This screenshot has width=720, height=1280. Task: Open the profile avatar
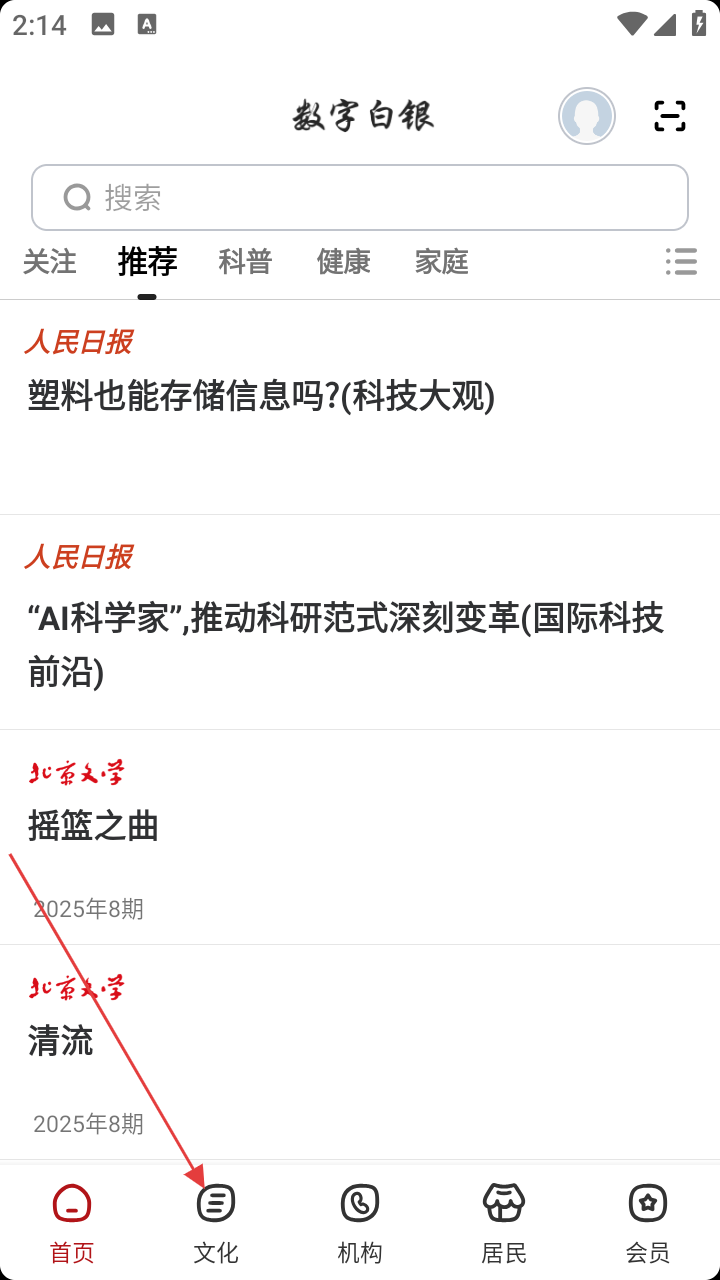[x=586, y=116]
